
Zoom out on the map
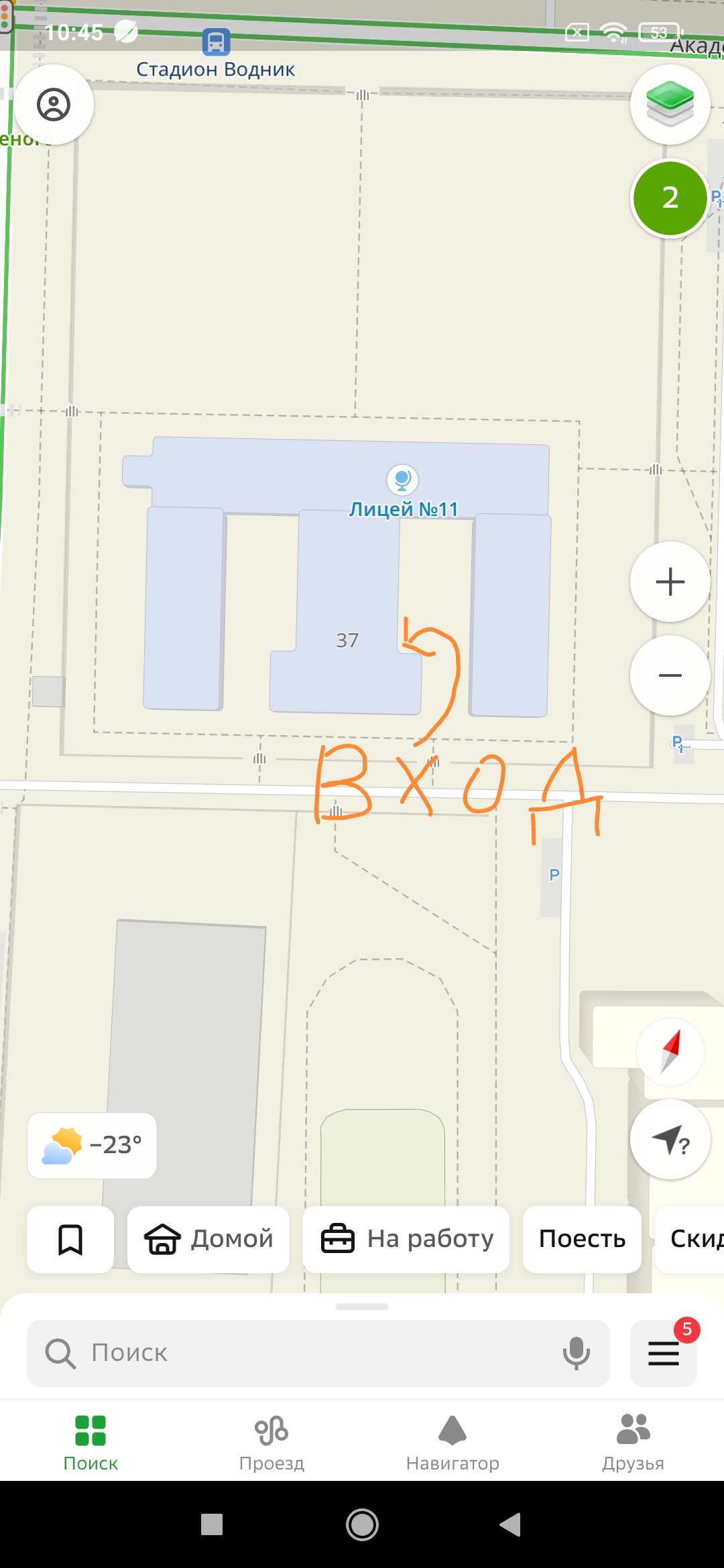point(670,675)
